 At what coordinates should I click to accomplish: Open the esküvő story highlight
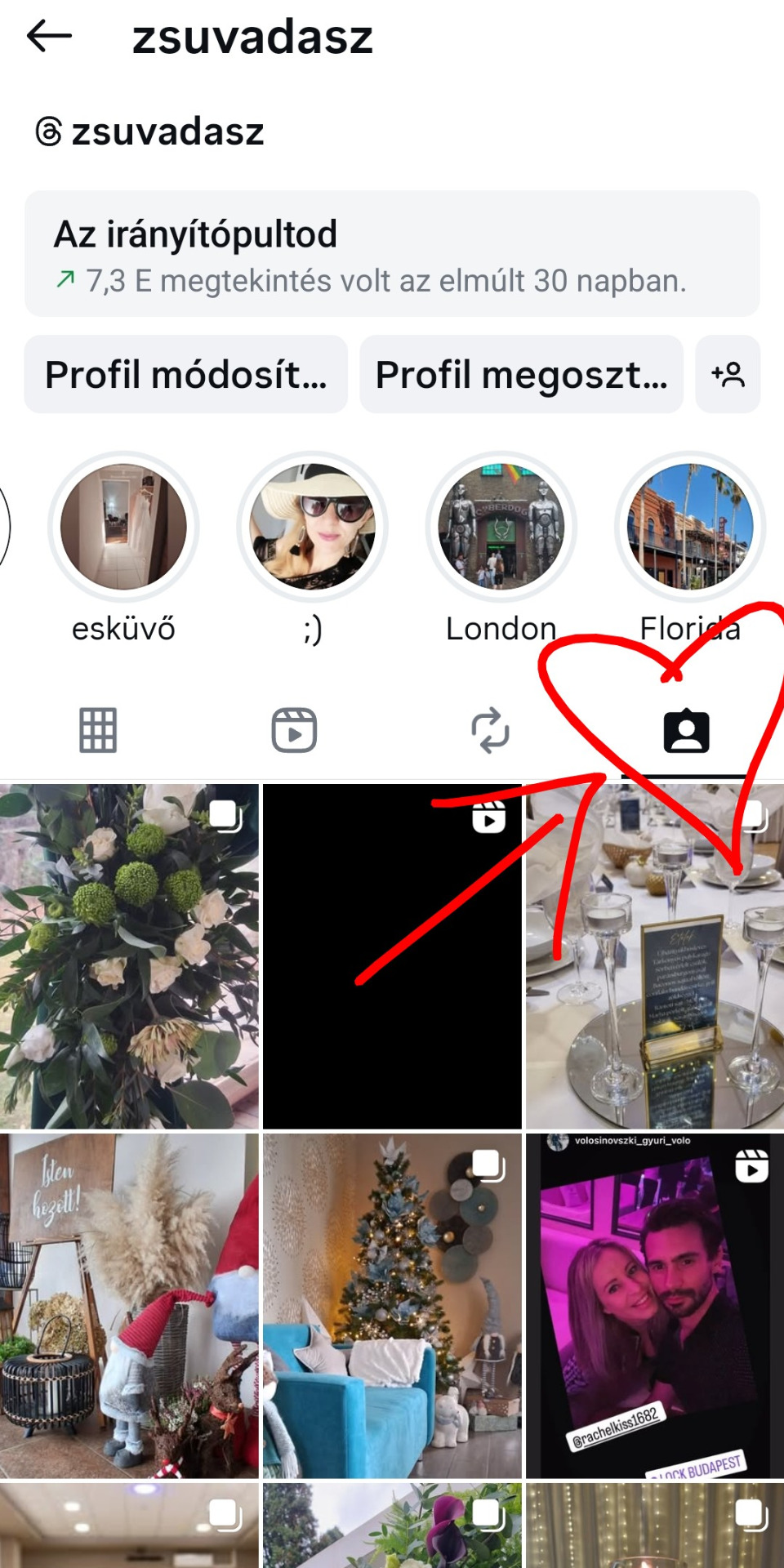click(x=123, y=528)
